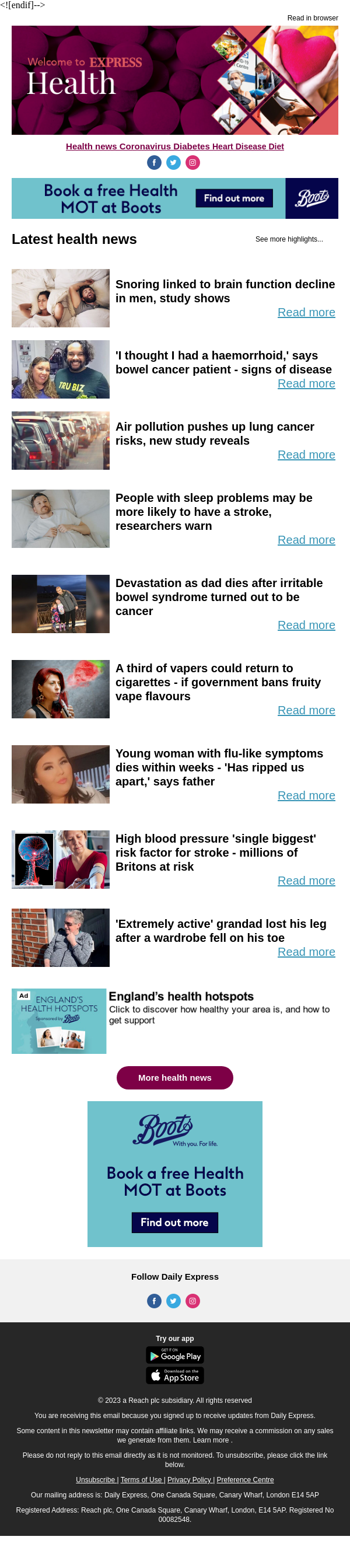Read more about grandad who lost his leg
This screenshot has width=350, height=1568.
306,952
